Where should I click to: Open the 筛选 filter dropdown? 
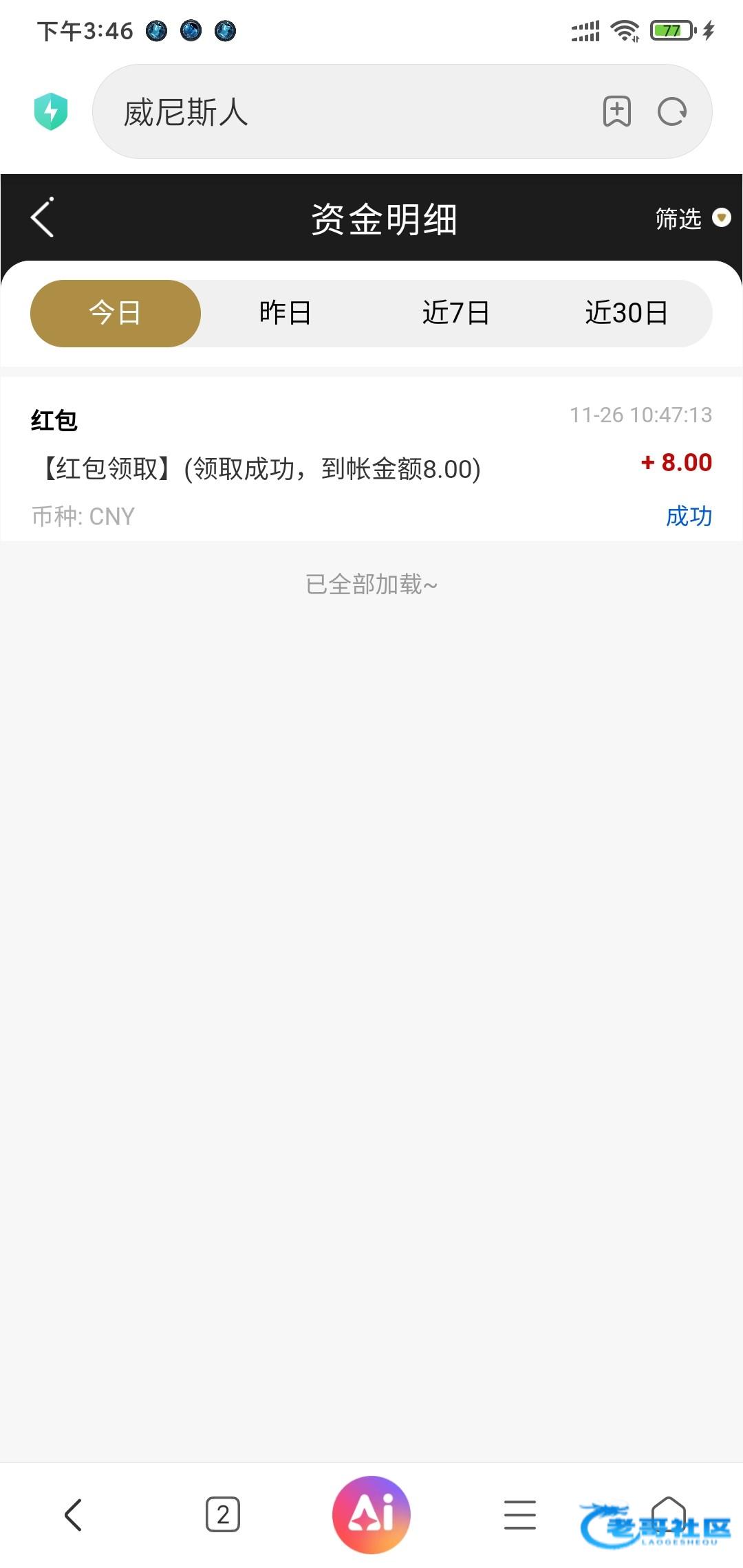691,218
